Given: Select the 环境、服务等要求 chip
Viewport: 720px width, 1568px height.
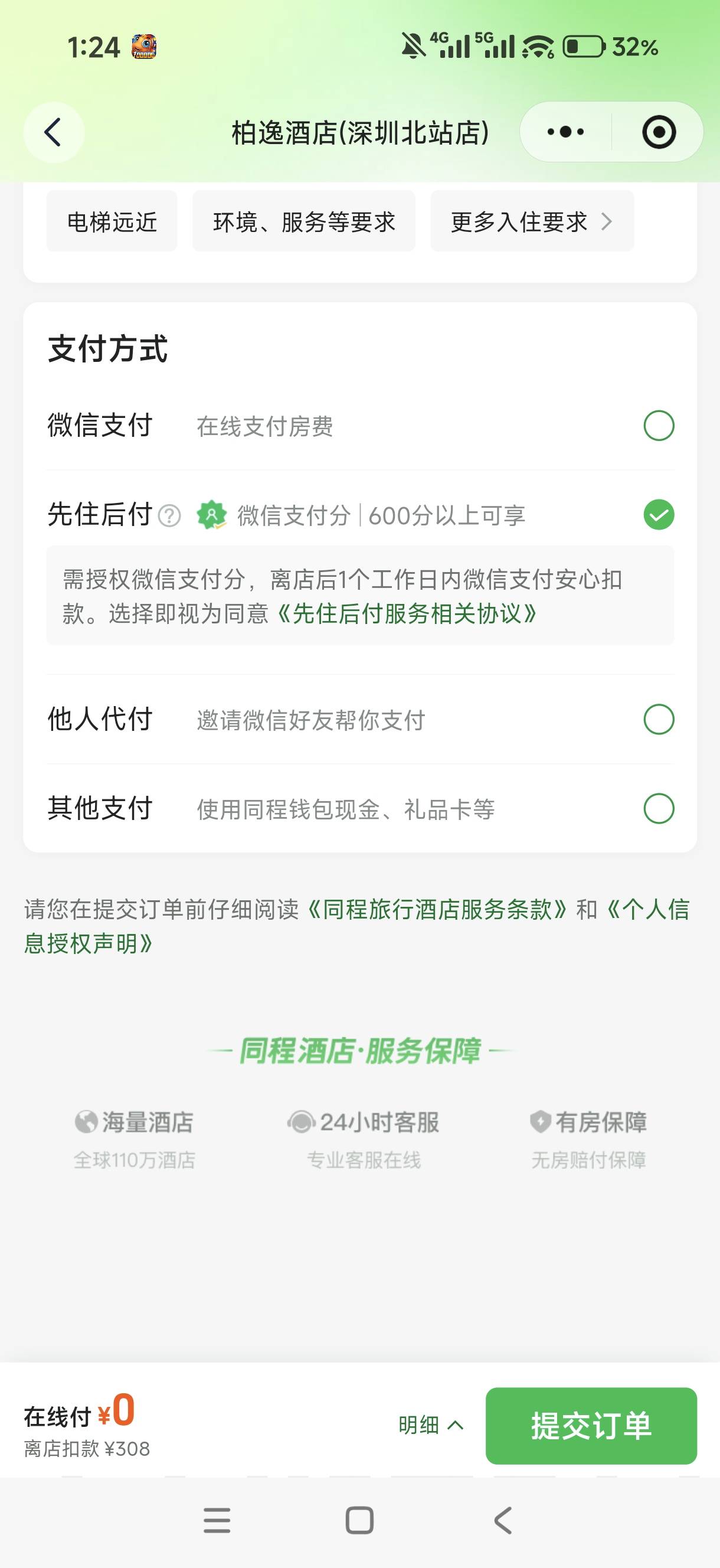Looking at the screenshot, I should [304, 221].
